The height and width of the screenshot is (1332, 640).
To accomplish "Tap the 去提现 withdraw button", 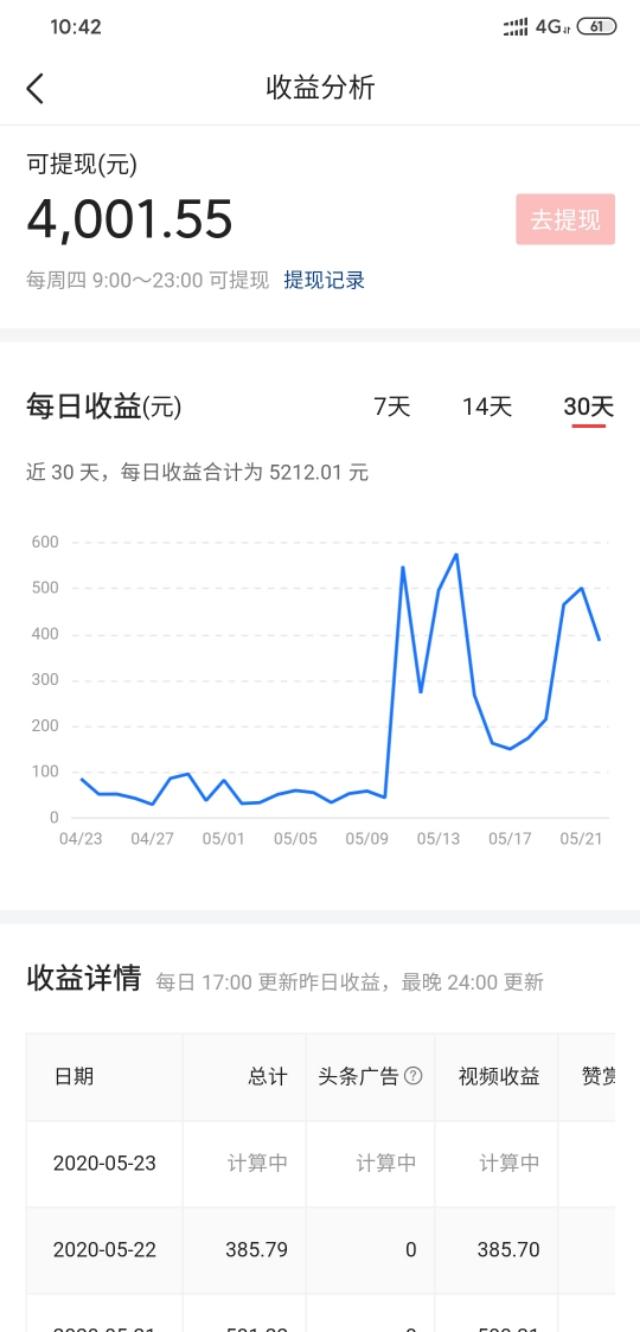I will coord(565,220).
